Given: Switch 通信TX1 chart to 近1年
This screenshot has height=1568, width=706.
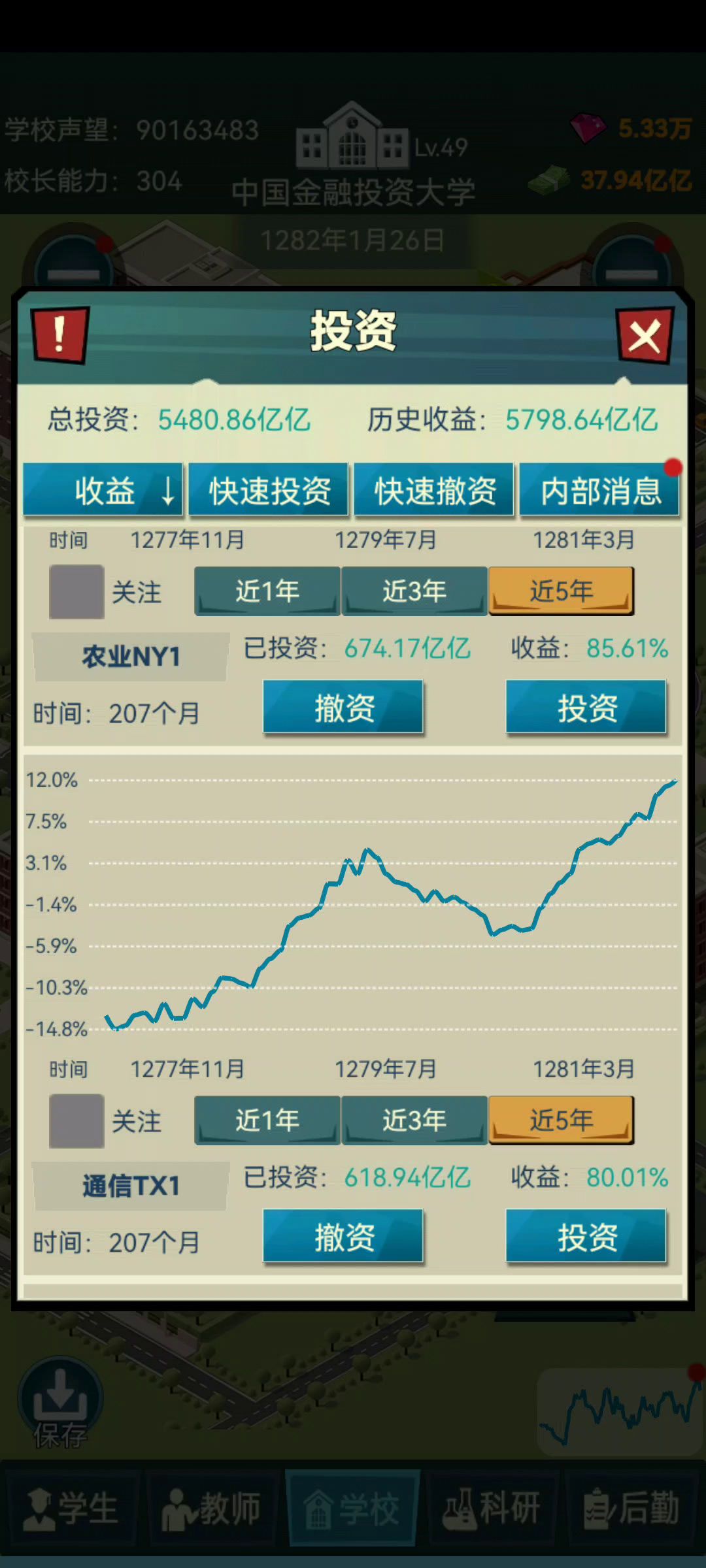Looking at the screenshot, I should [267, 1120].
